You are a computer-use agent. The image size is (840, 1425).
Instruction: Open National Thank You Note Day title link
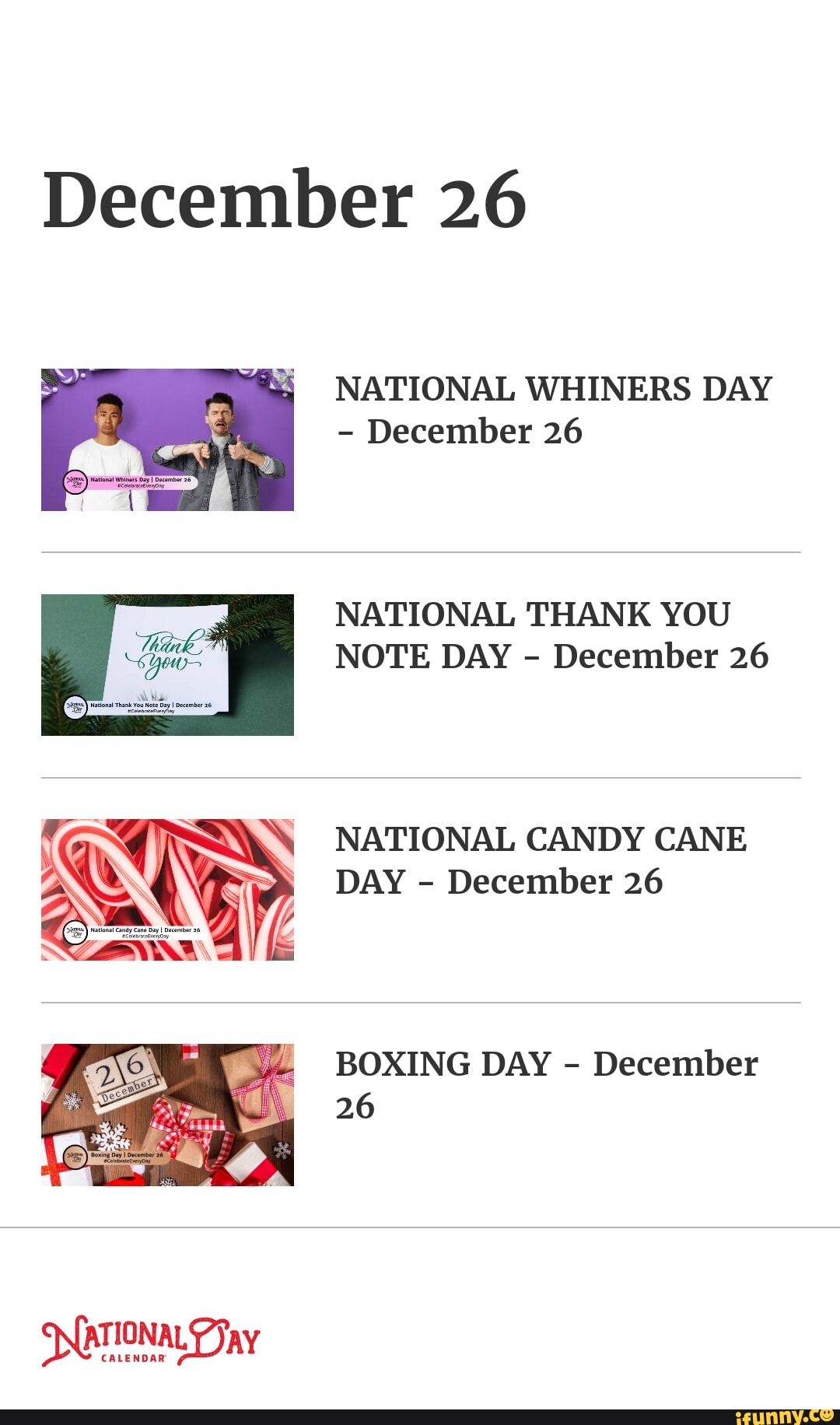tap(551, 635)
